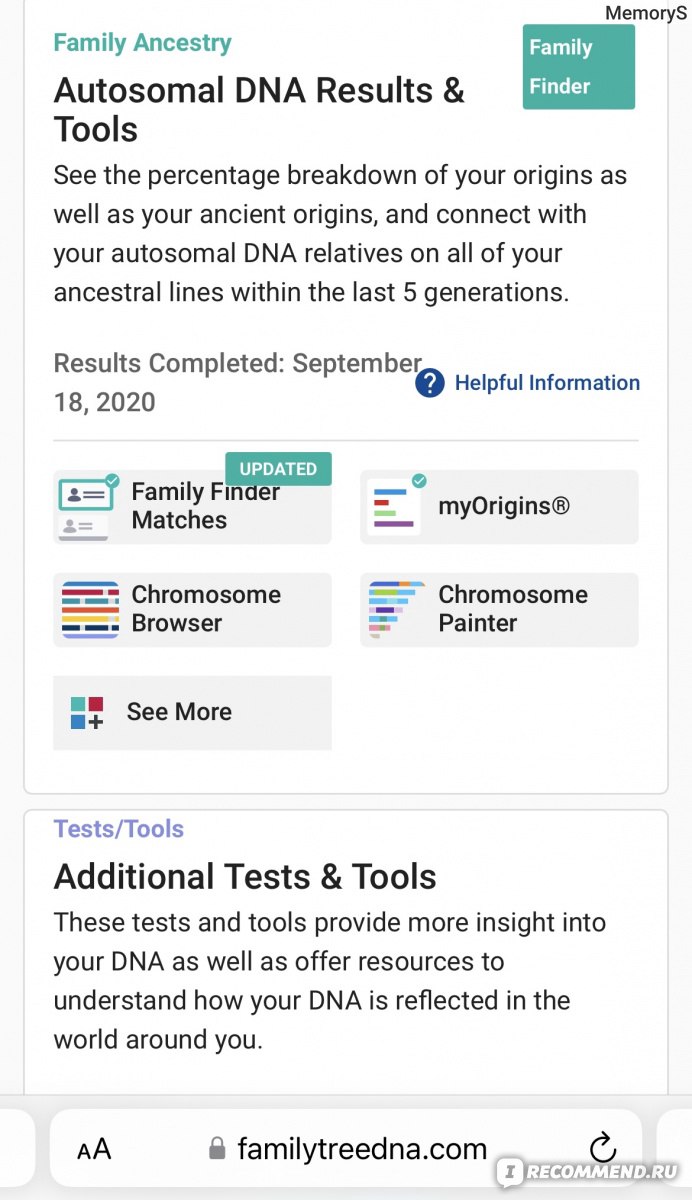This screenshot has height=1200, width=692.
Task: Open the AA text size menu
Action: (x=95, y=1149)
